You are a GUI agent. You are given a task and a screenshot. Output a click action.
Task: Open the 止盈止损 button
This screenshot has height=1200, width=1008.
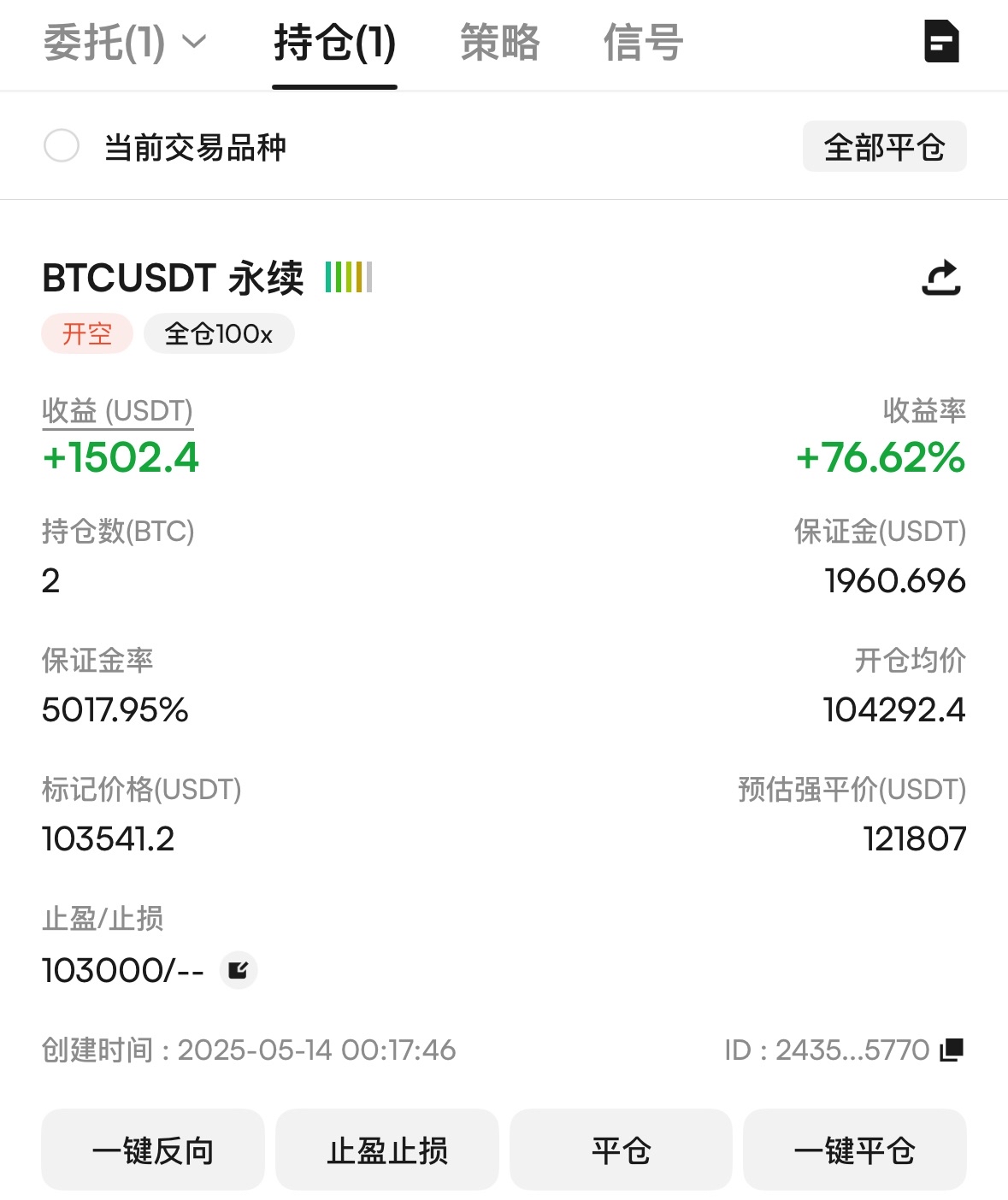coord(387,1150)
